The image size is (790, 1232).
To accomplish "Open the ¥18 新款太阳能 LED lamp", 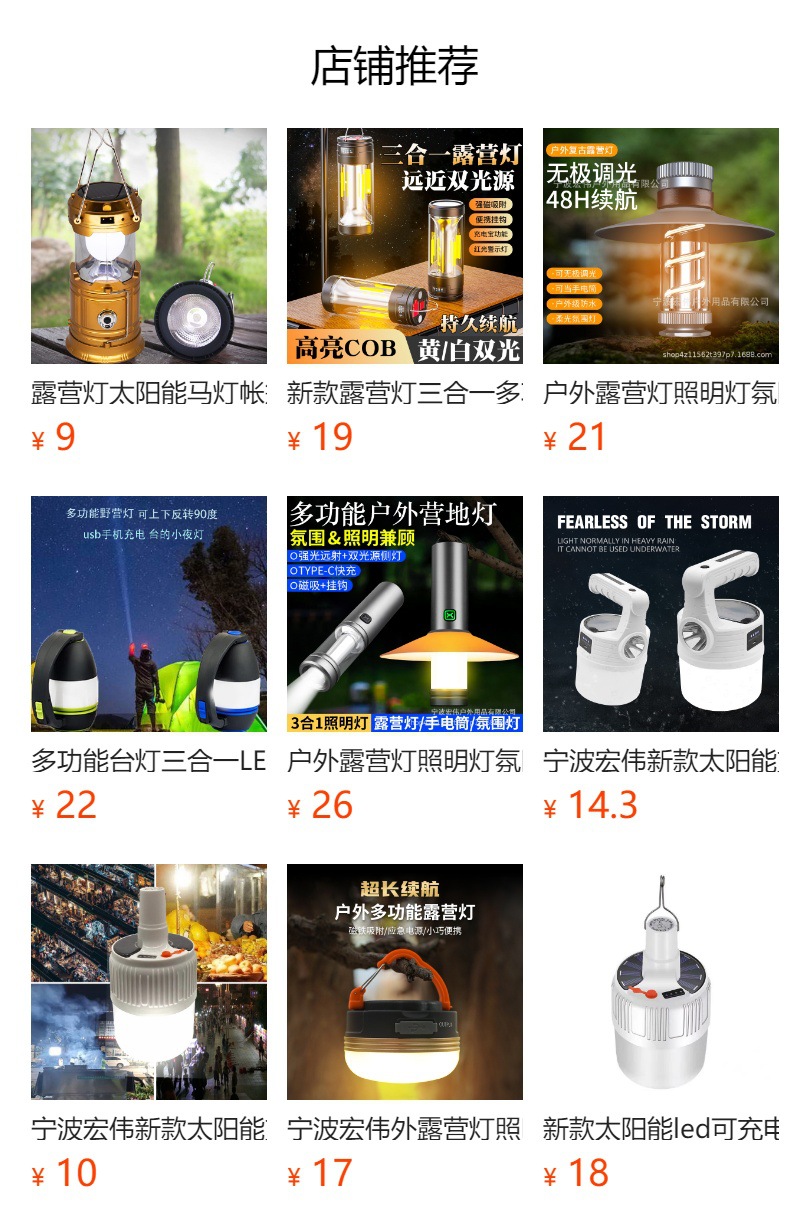I will point(661,982).
